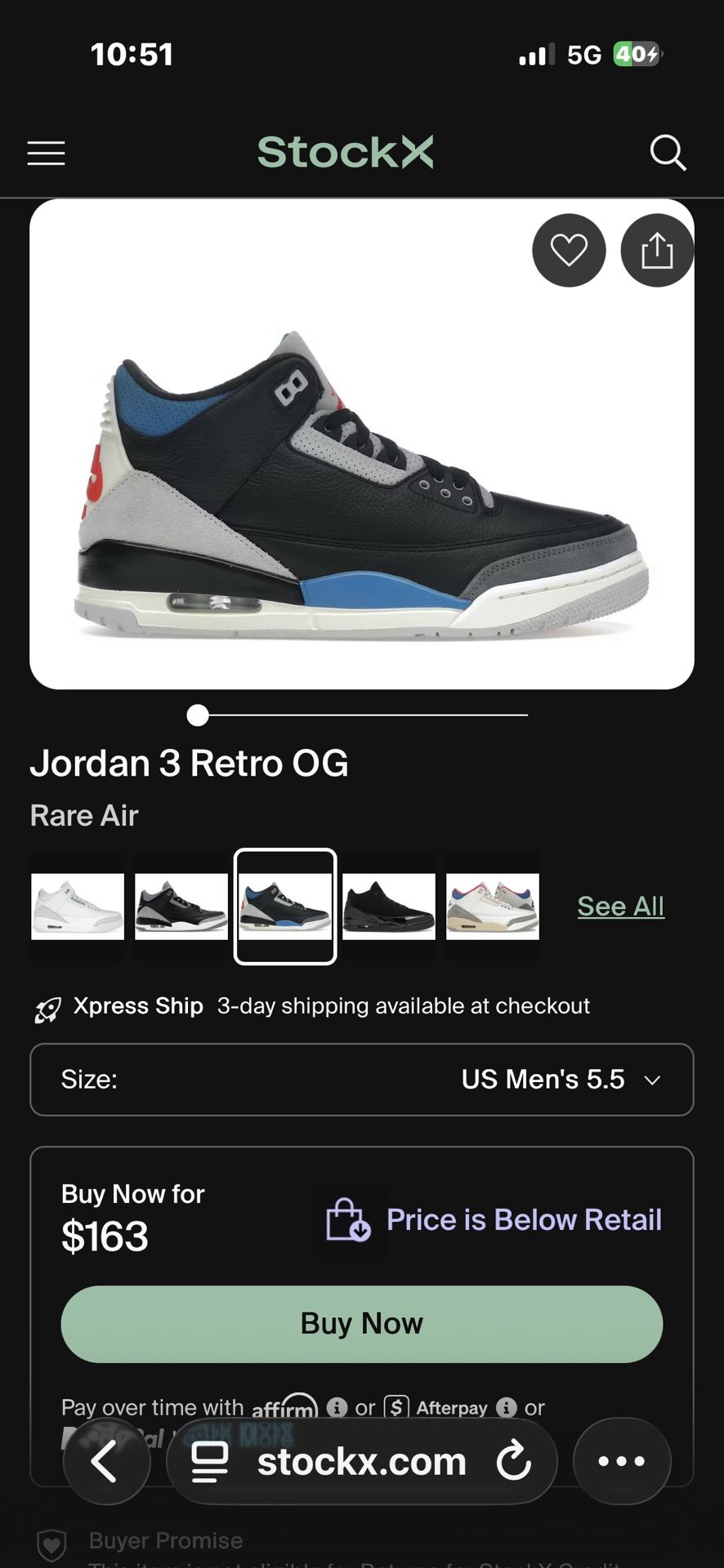Open StockX search
The width and height of the screenshot is (724, 1568).
tap(668, 153)
